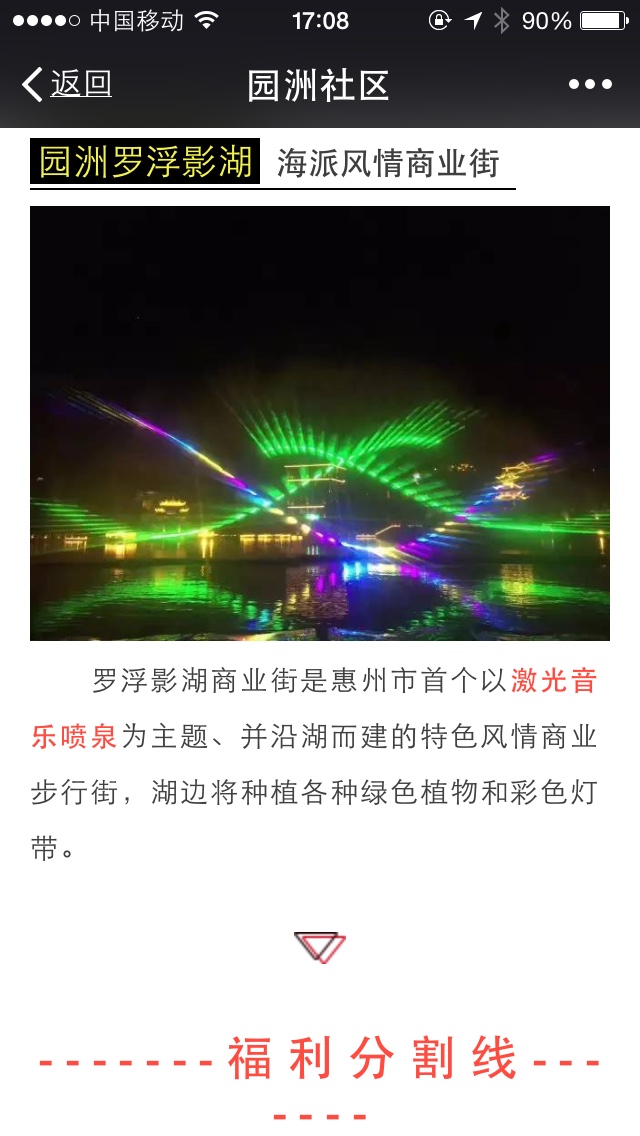640x1136 pixels.
Task: Go back with the 返回 button
Action: pos(67,85)
